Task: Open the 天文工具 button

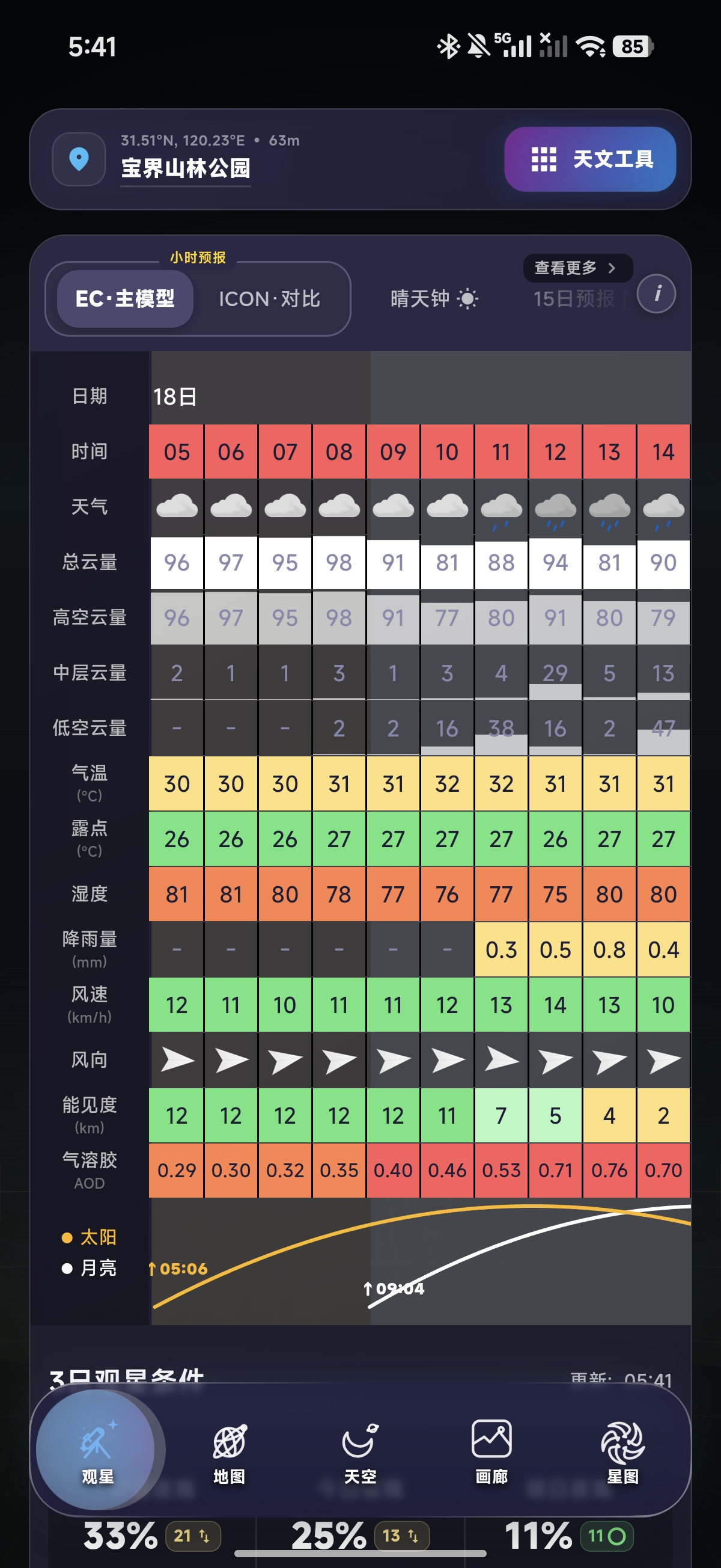Action: [589, 159]
